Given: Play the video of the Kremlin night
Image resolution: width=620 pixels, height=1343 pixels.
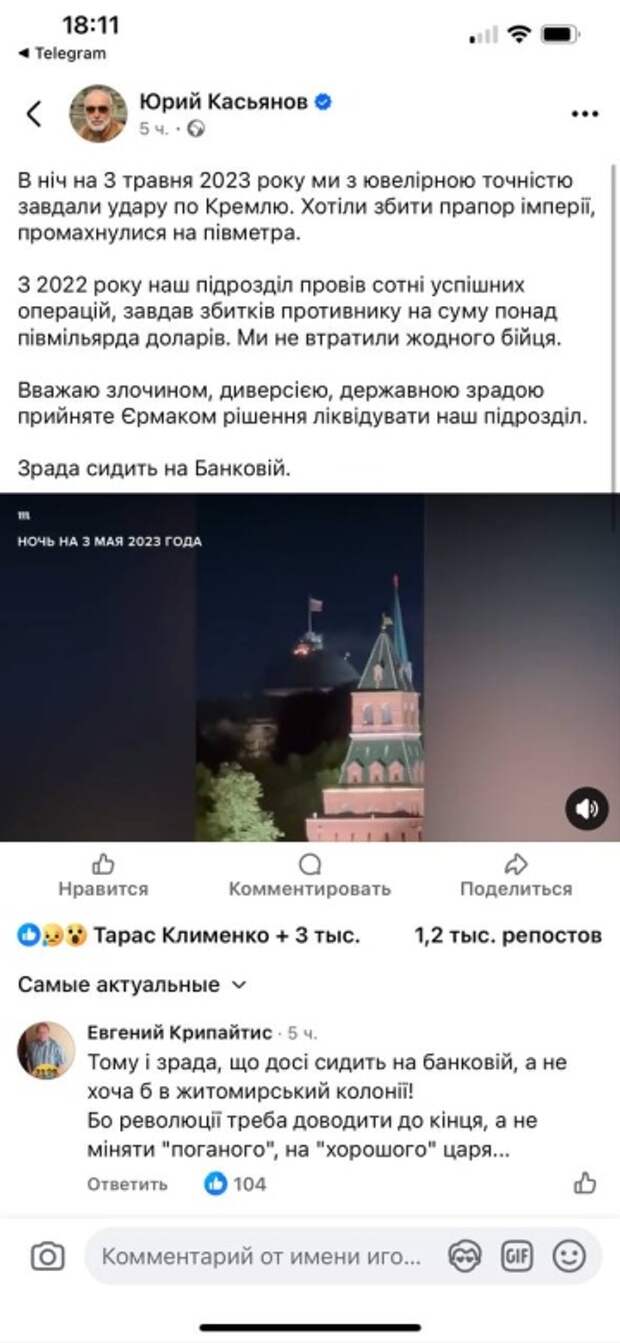Looking at the screenshot, I should tap(310, 667).
